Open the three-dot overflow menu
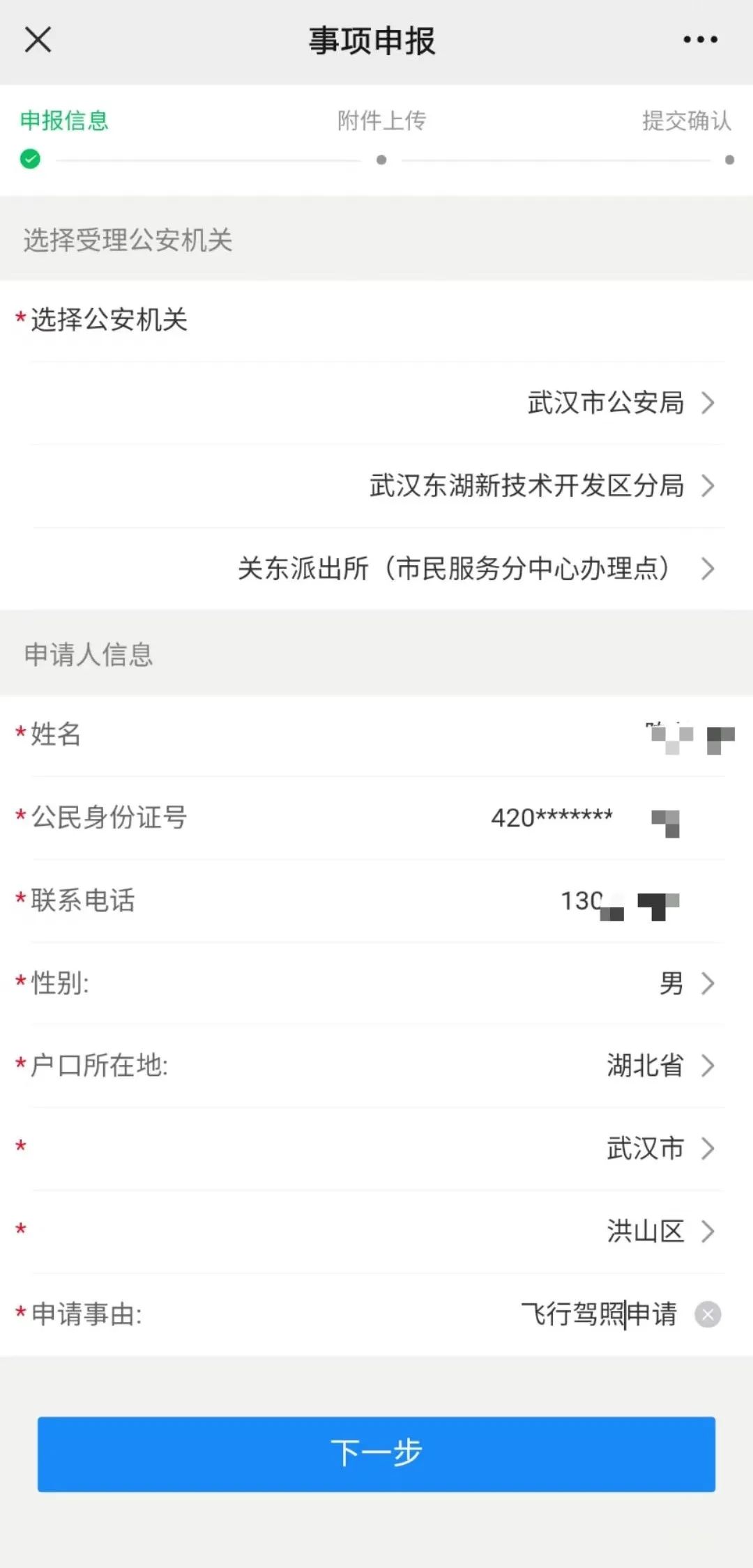The height and width of the screenshot is (1568, 753). click(700, 40)
